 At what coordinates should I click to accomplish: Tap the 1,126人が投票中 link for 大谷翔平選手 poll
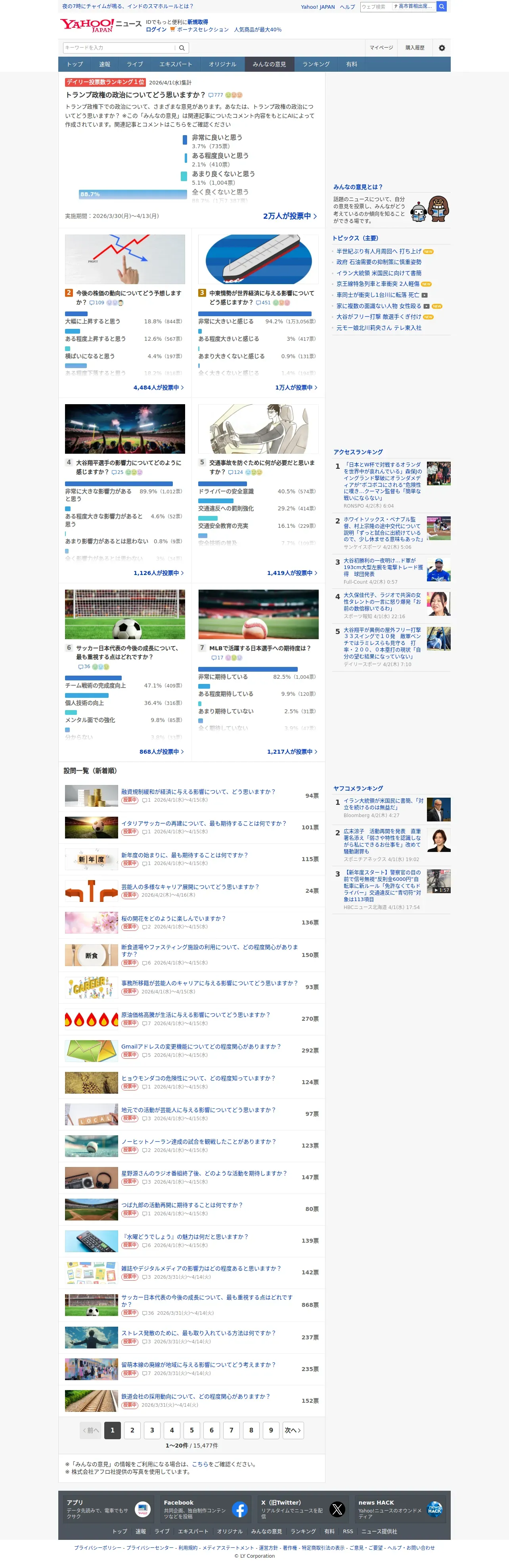158,573
